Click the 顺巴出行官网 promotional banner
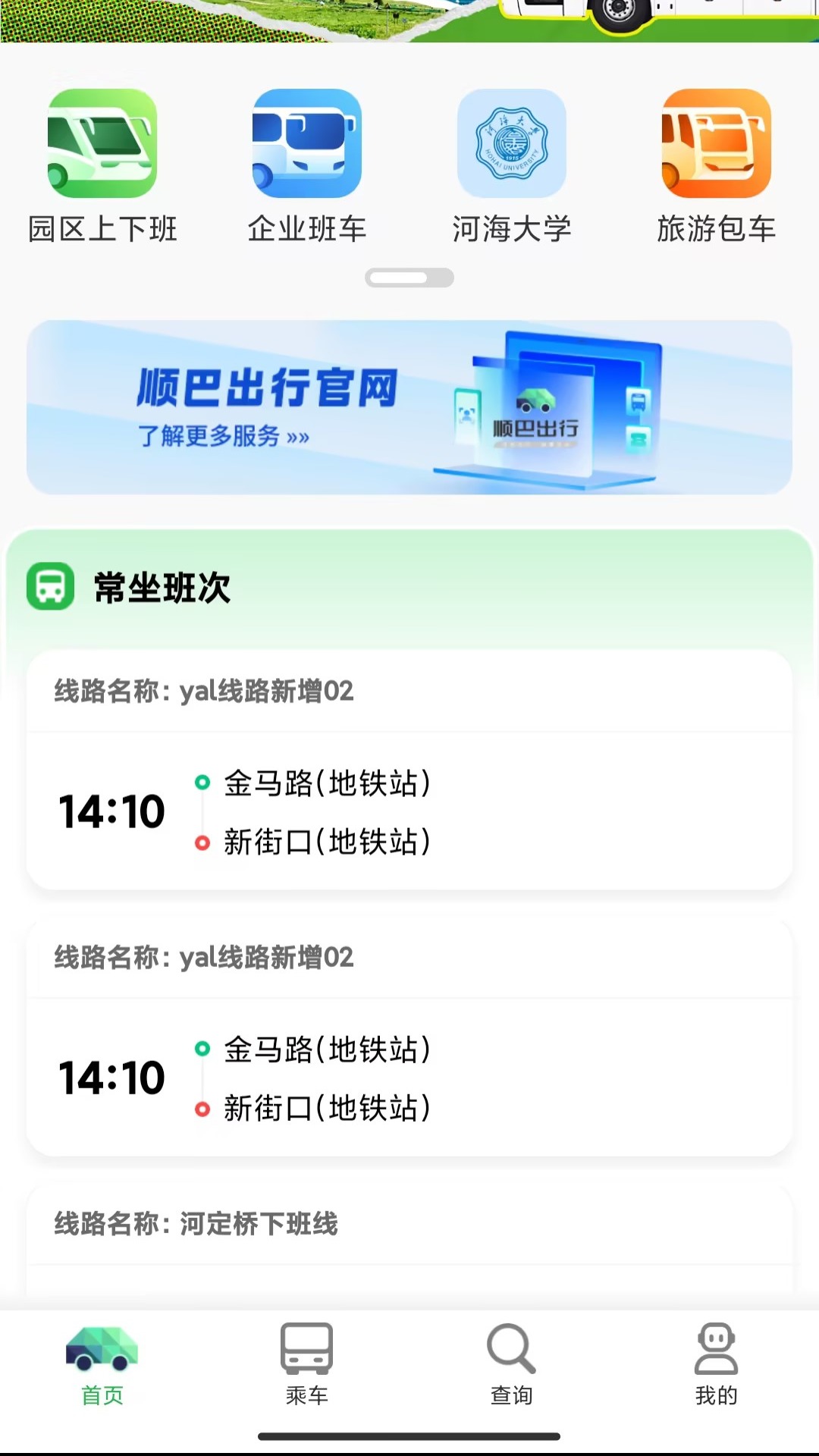 pyautogui.click(x=409, y=405)
